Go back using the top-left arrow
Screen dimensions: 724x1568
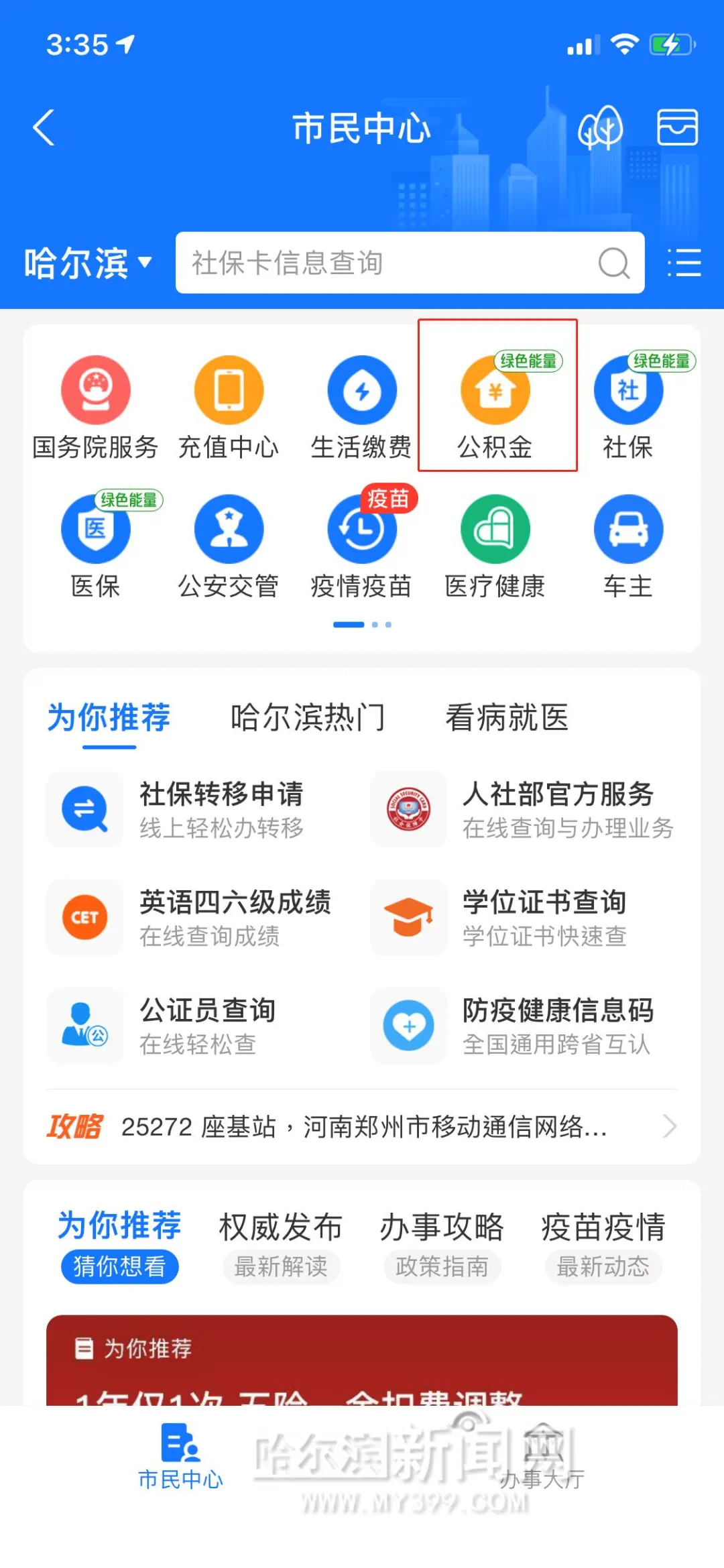pos(44,127)
